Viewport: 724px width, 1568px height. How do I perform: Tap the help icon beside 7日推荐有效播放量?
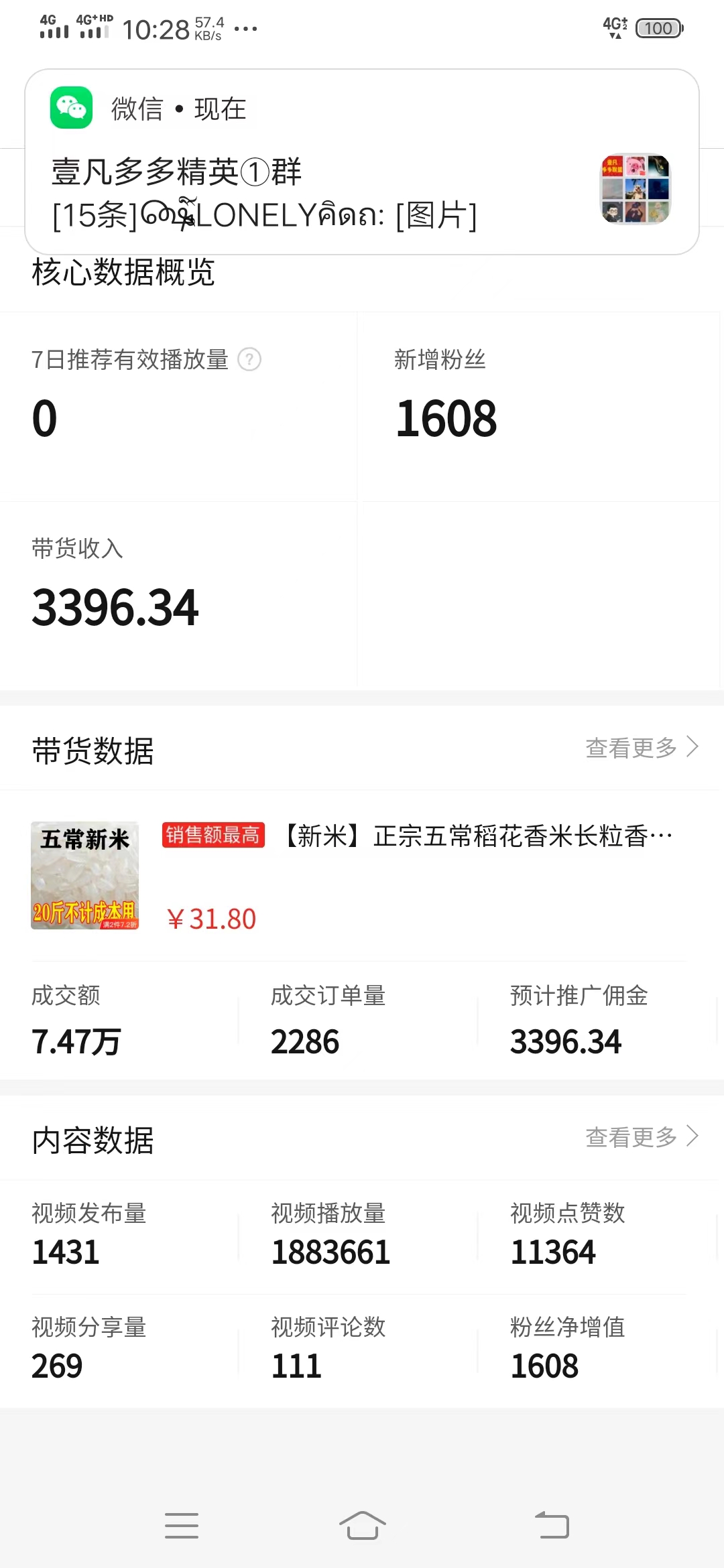(x=250, y=360)
